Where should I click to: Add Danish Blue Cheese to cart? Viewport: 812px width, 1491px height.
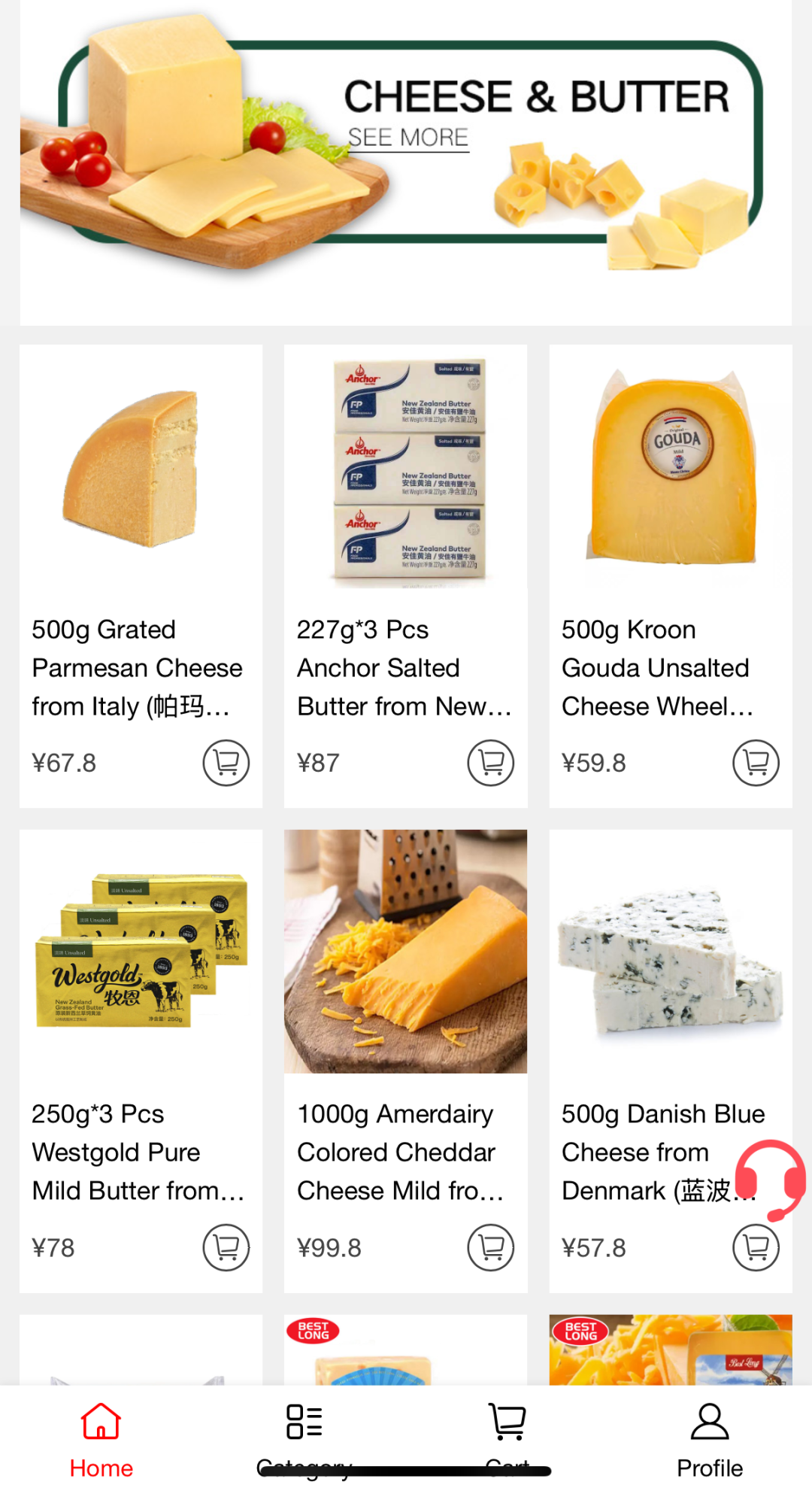756,1248
